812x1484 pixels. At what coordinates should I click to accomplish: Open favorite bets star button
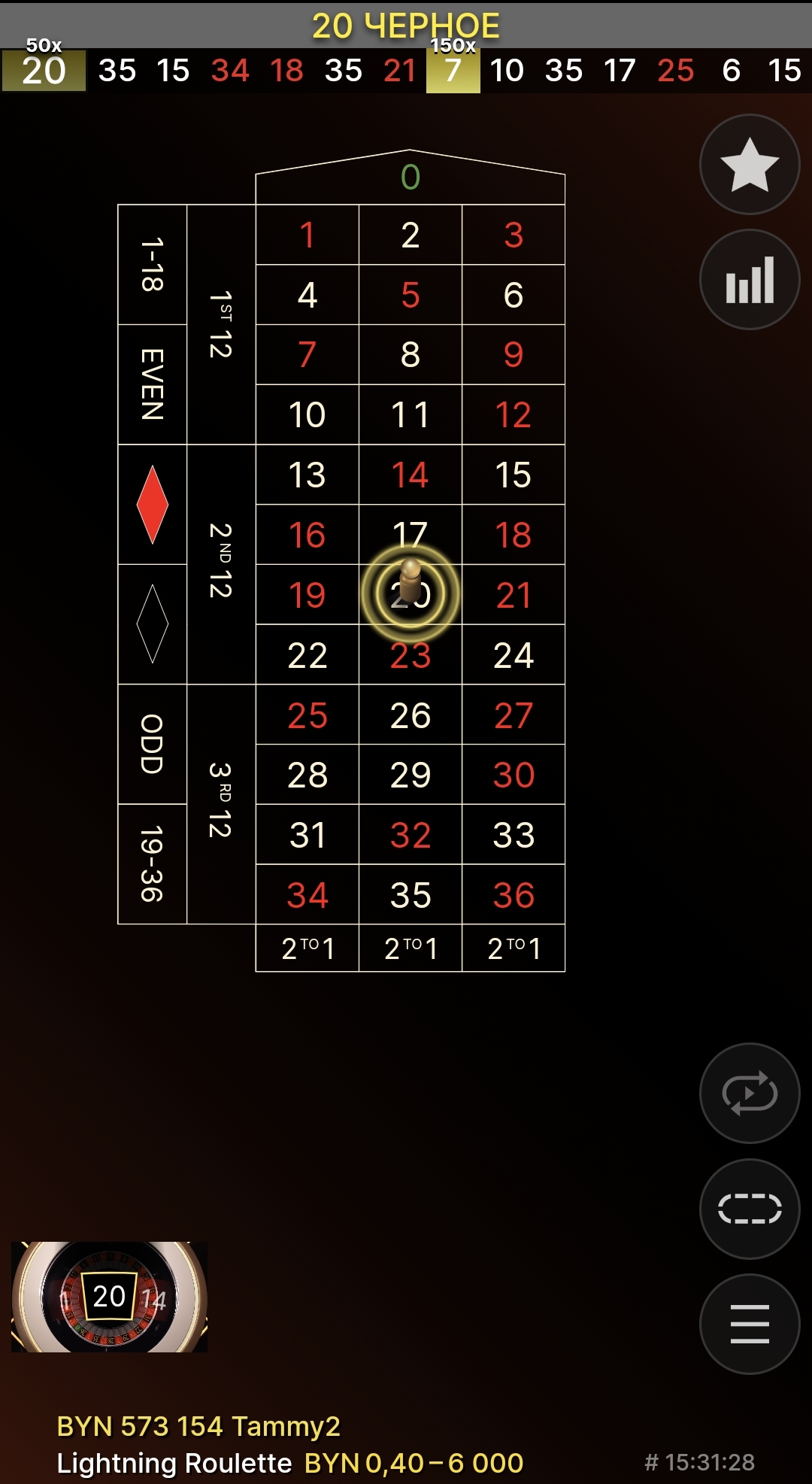750,165
